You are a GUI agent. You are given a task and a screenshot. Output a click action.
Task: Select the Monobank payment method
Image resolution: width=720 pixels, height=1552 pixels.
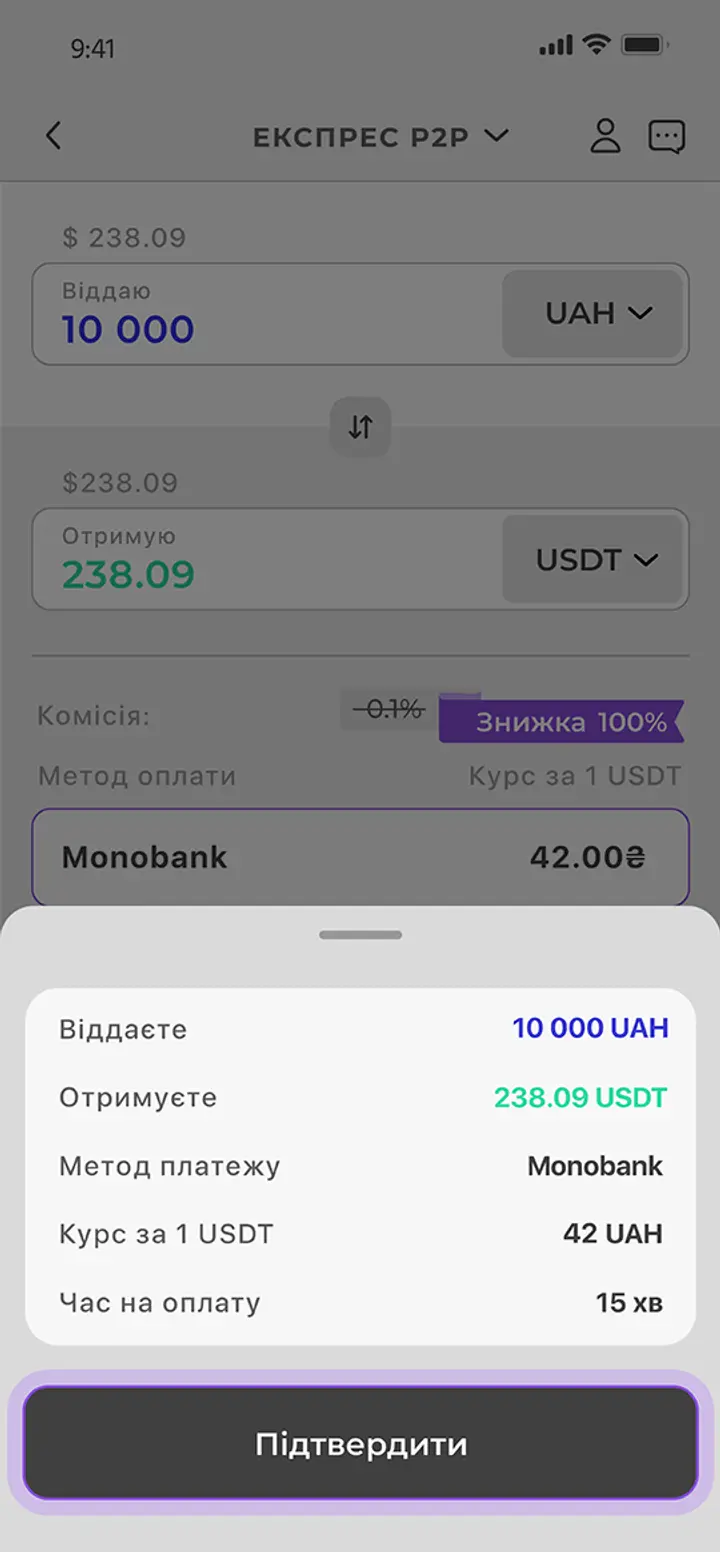(x=360, y=857)
